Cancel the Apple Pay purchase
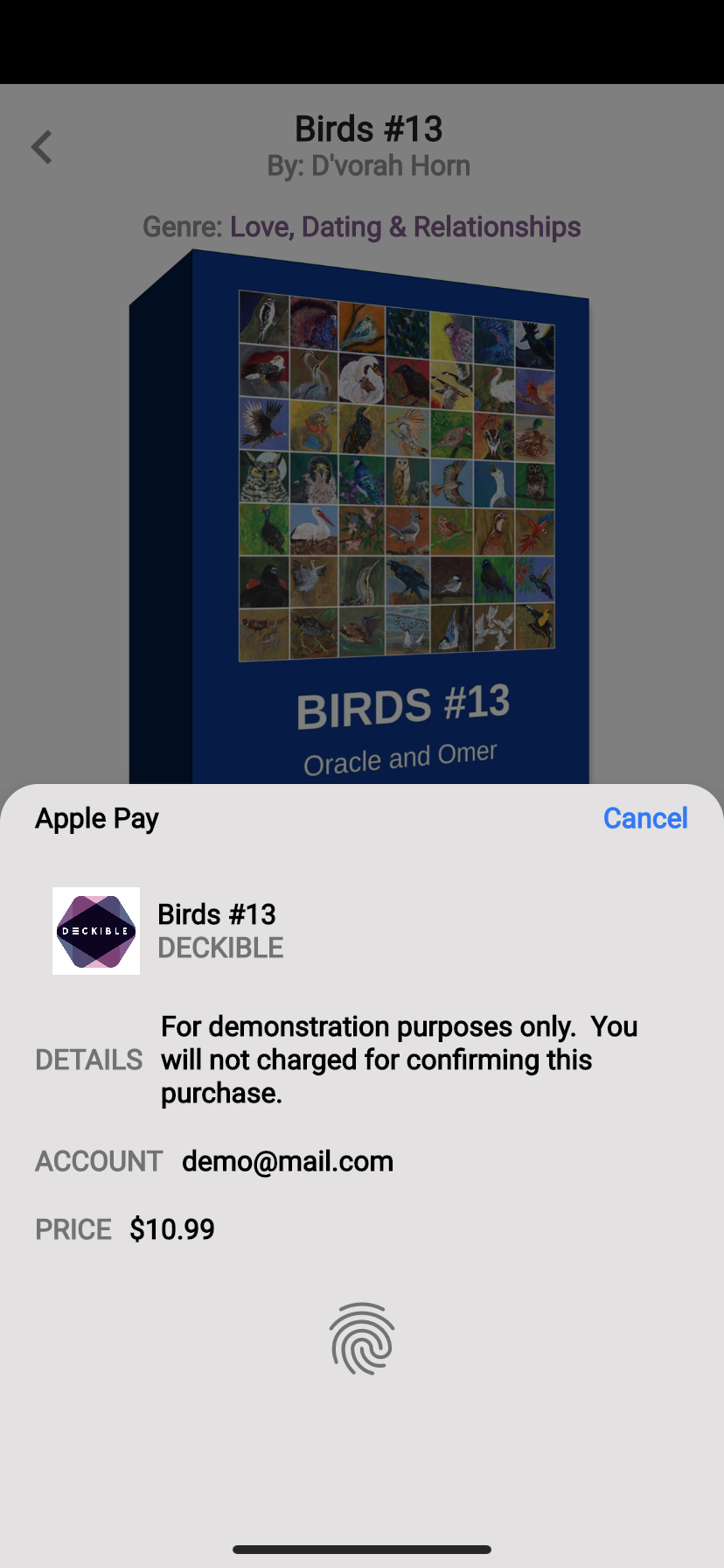The image size is (724, 1568). coord(644,818)
